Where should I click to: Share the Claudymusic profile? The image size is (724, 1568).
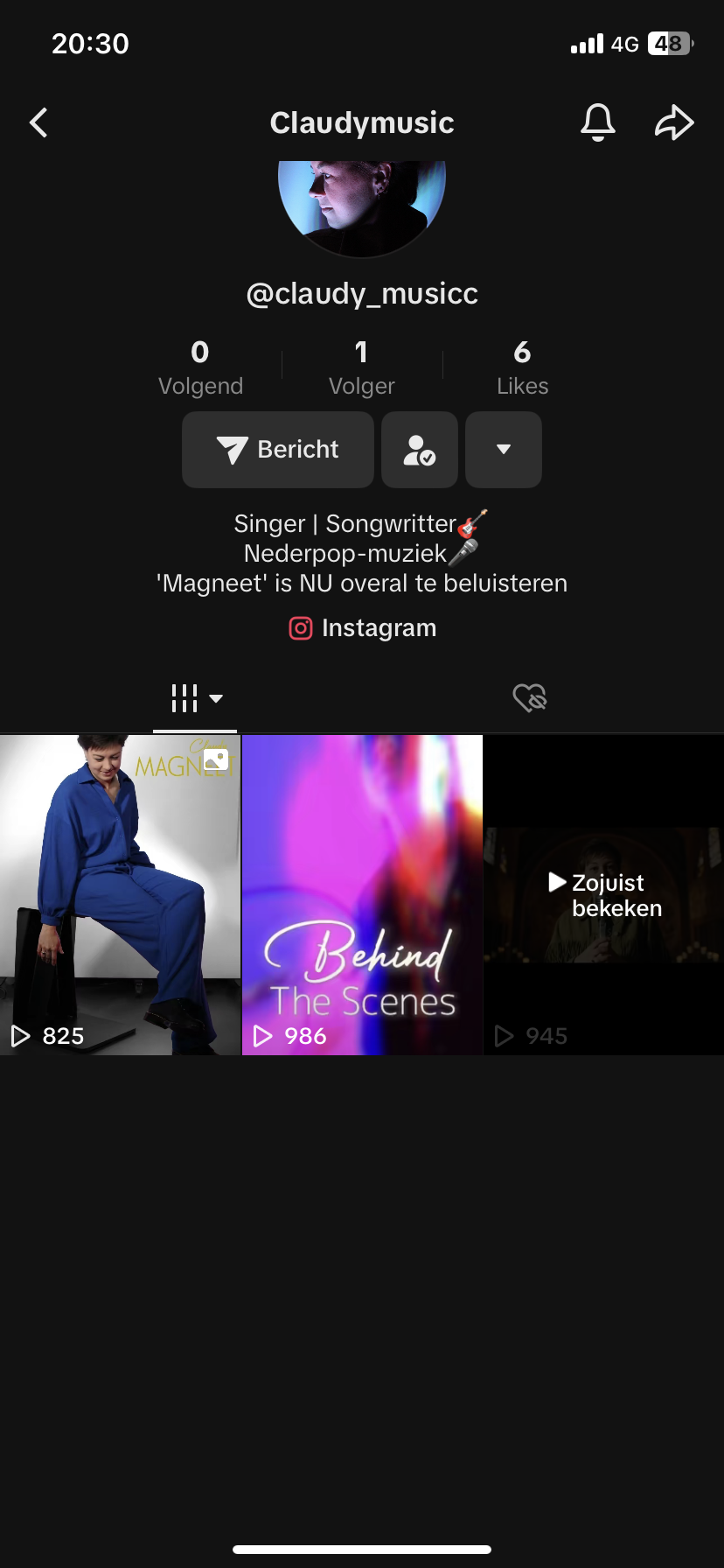pyautogui.click(x=674, y=122)
